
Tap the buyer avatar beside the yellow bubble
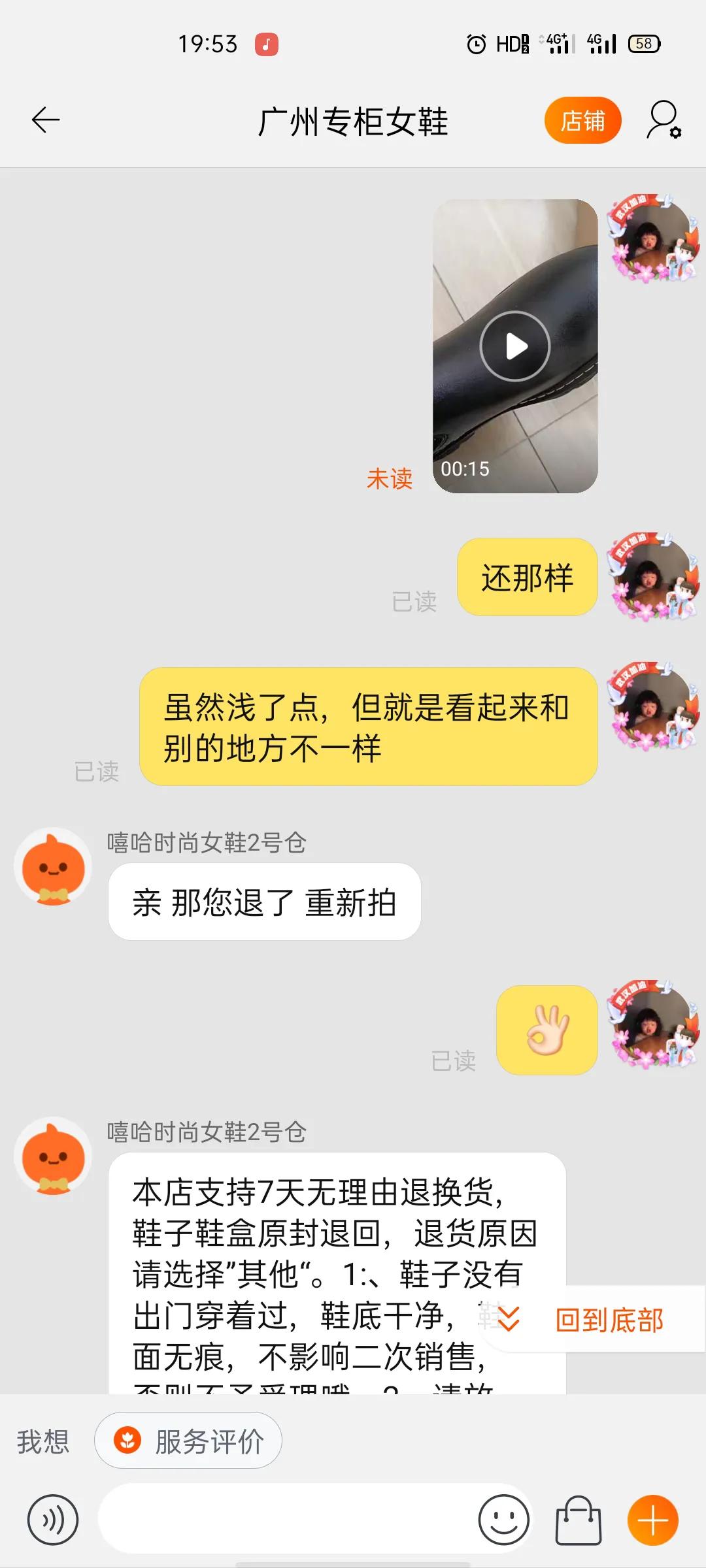click(x=654, y=577)
